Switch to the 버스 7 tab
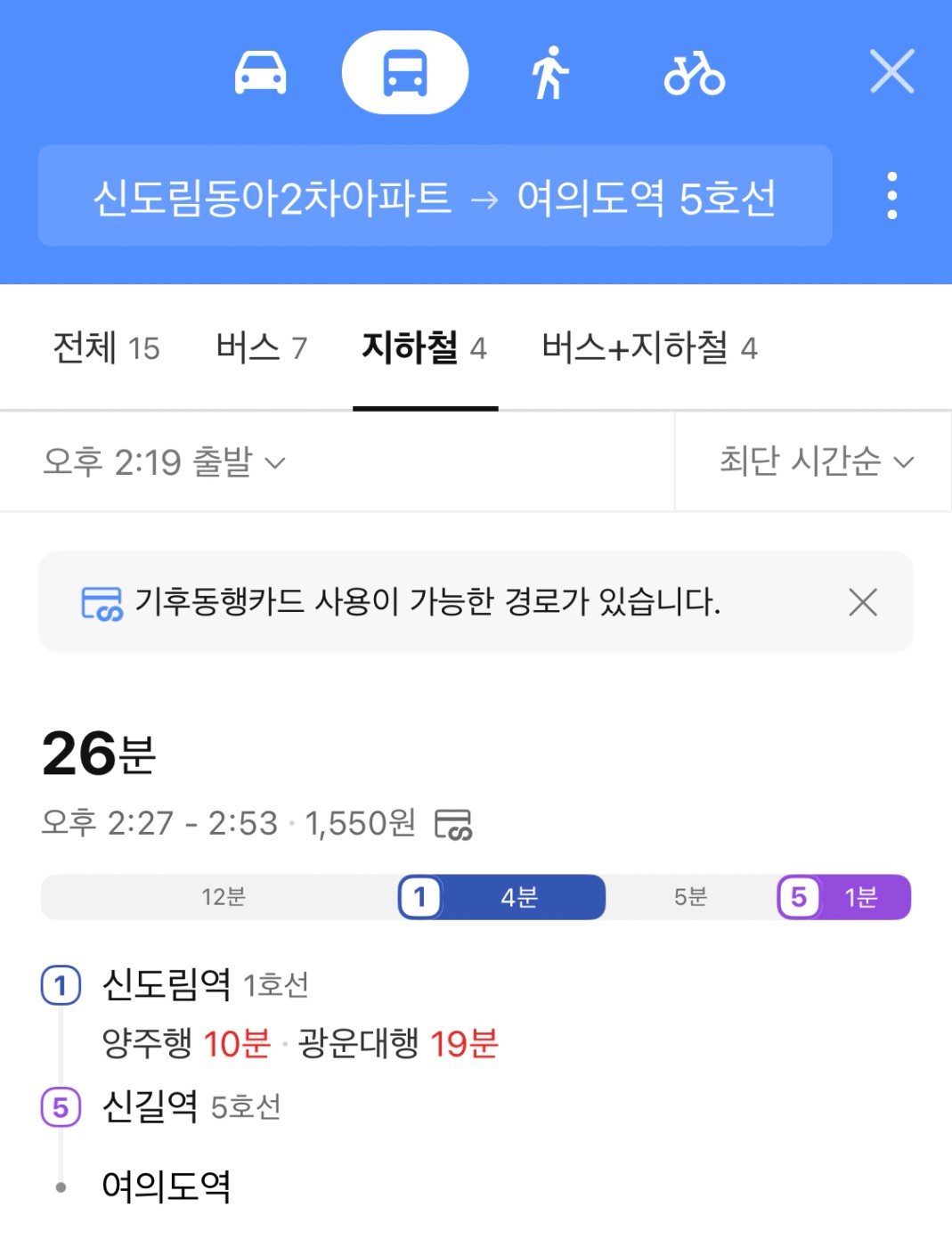 [261, 347]
